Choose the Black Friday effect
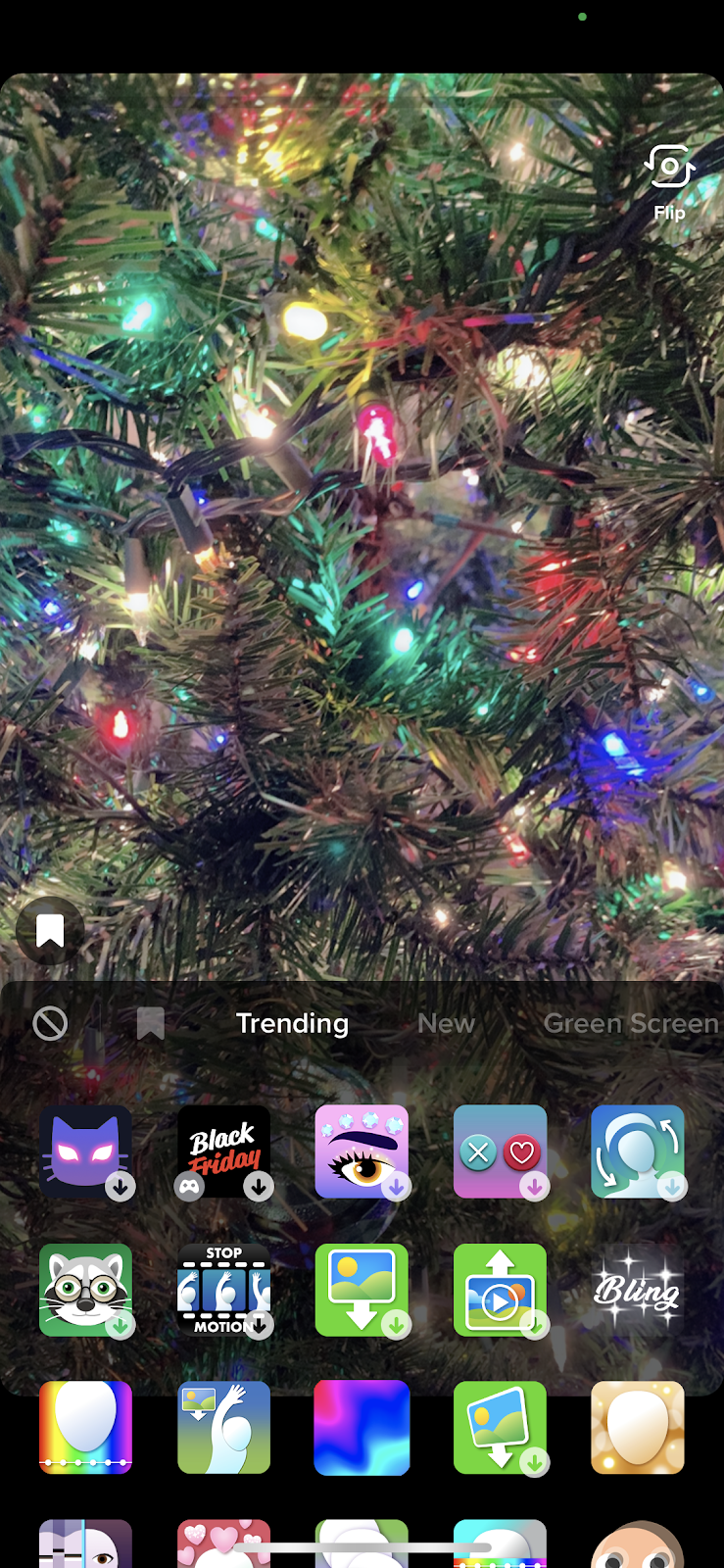 pyautogui.click(x=223, y=1151)
